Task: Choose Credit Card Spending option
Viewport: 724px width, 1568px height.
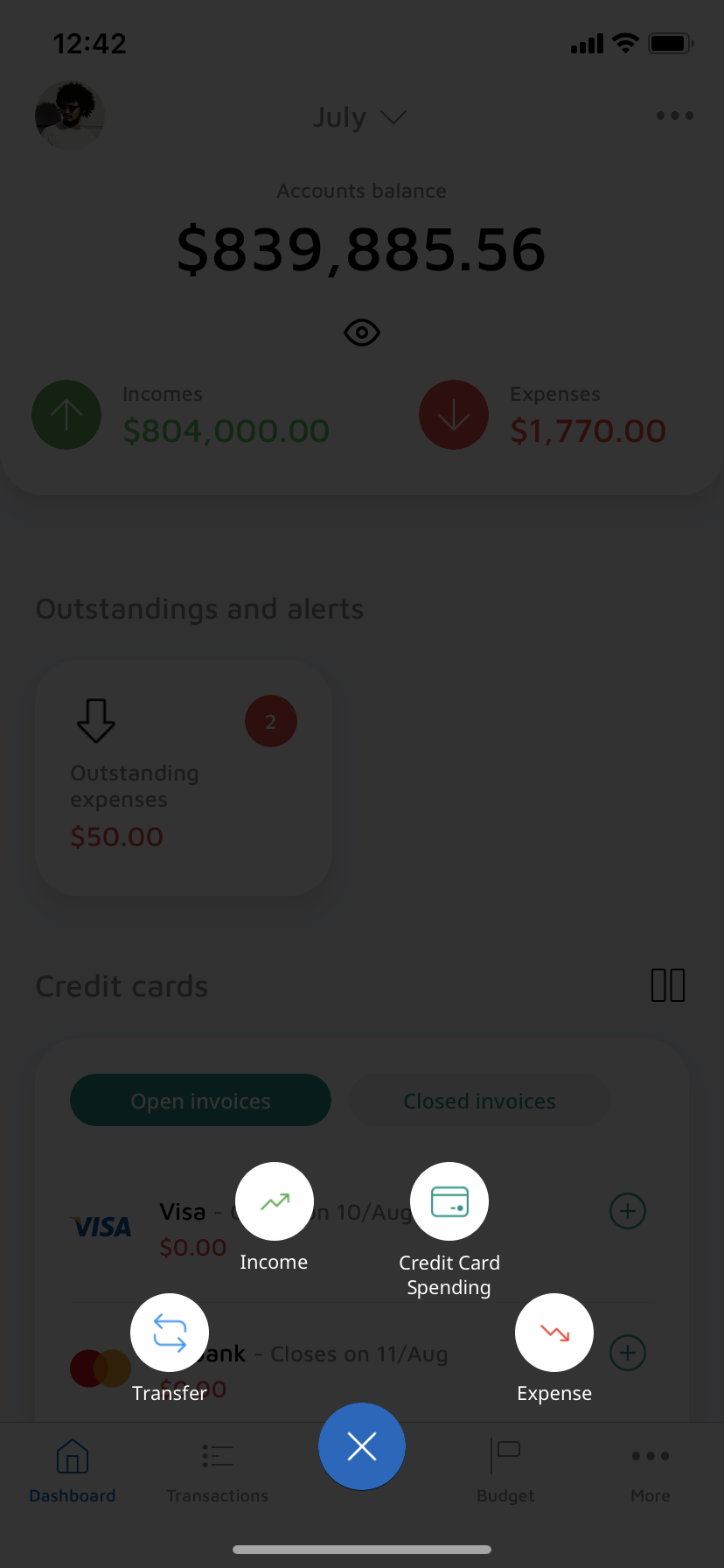Action: pos(449,1201)
